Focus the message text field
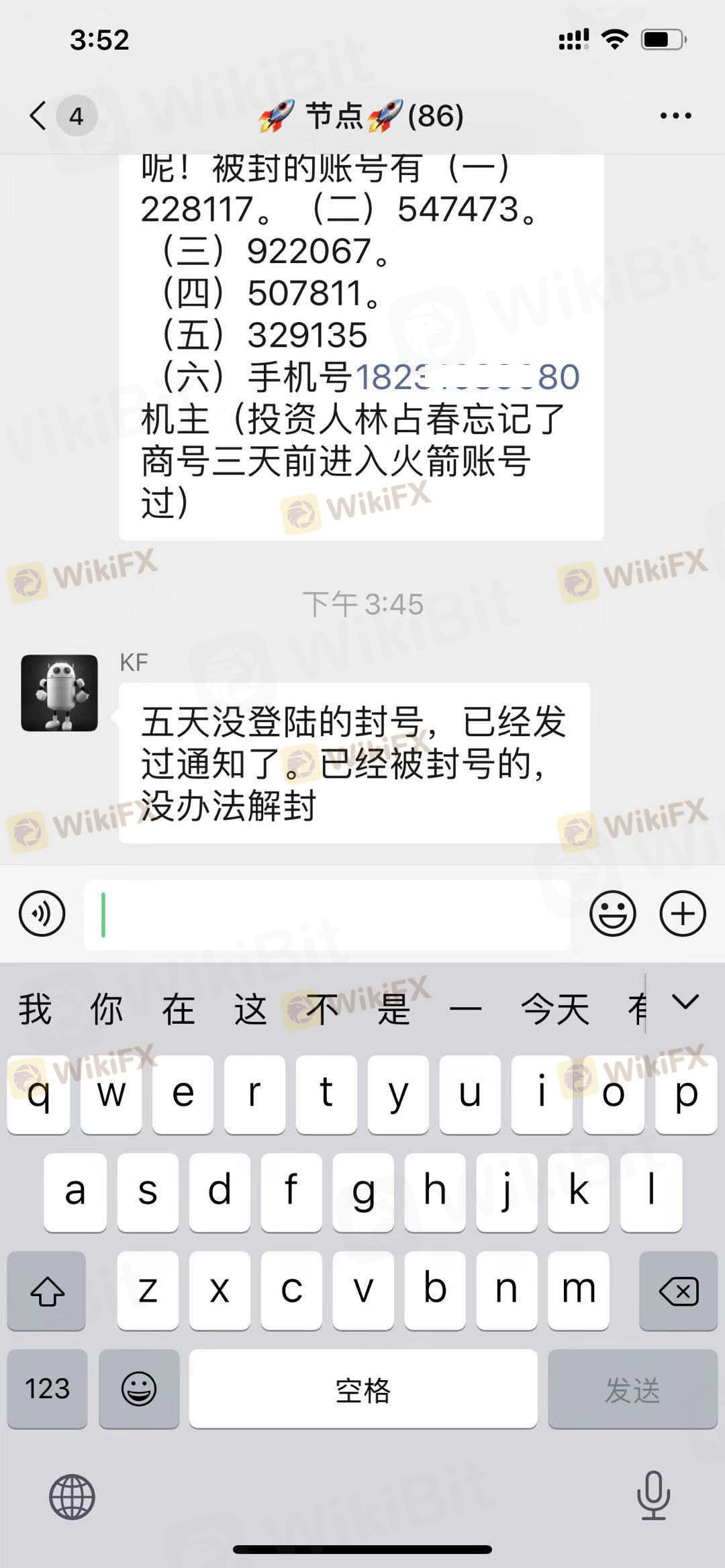 point(327,914)
